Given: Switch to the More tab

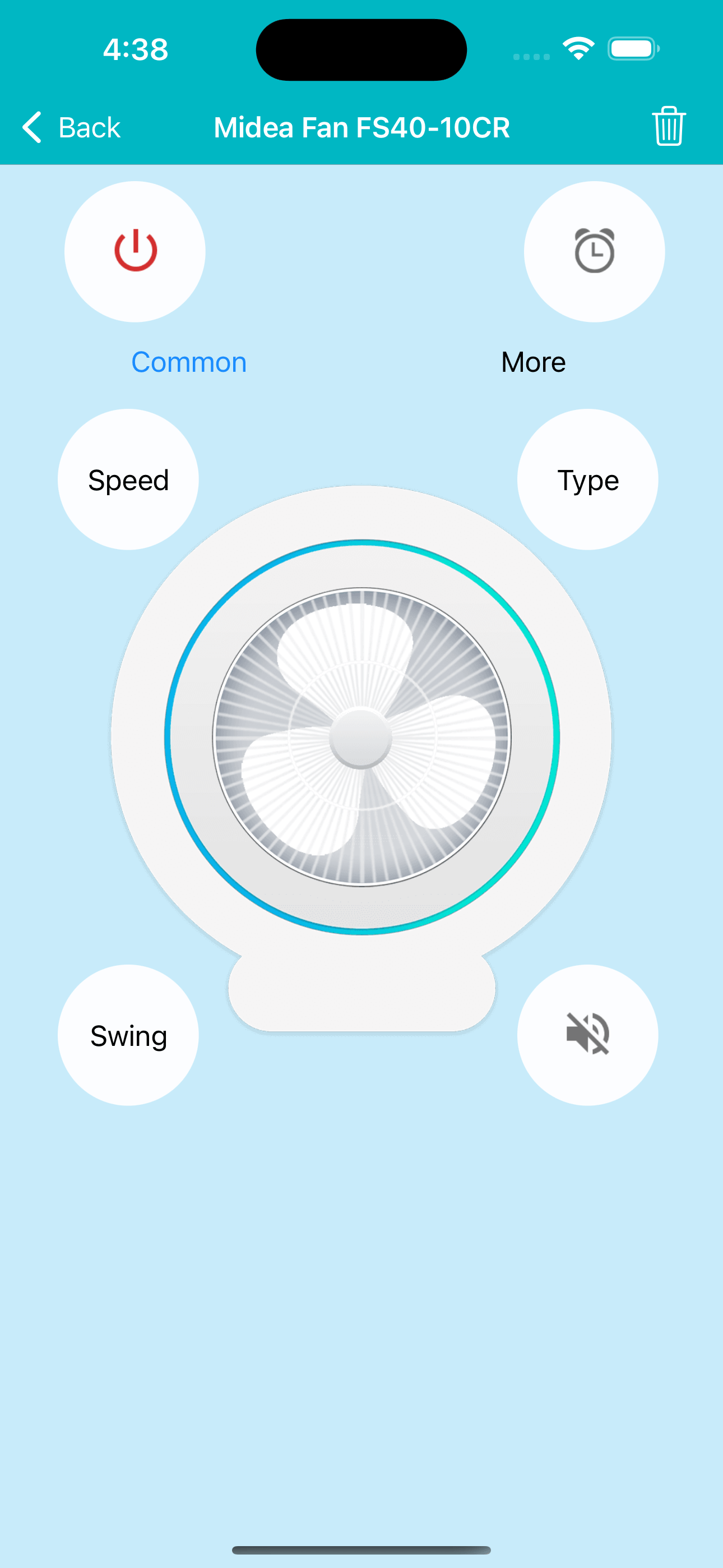Looking at the screenshot, I should [533, 362].
